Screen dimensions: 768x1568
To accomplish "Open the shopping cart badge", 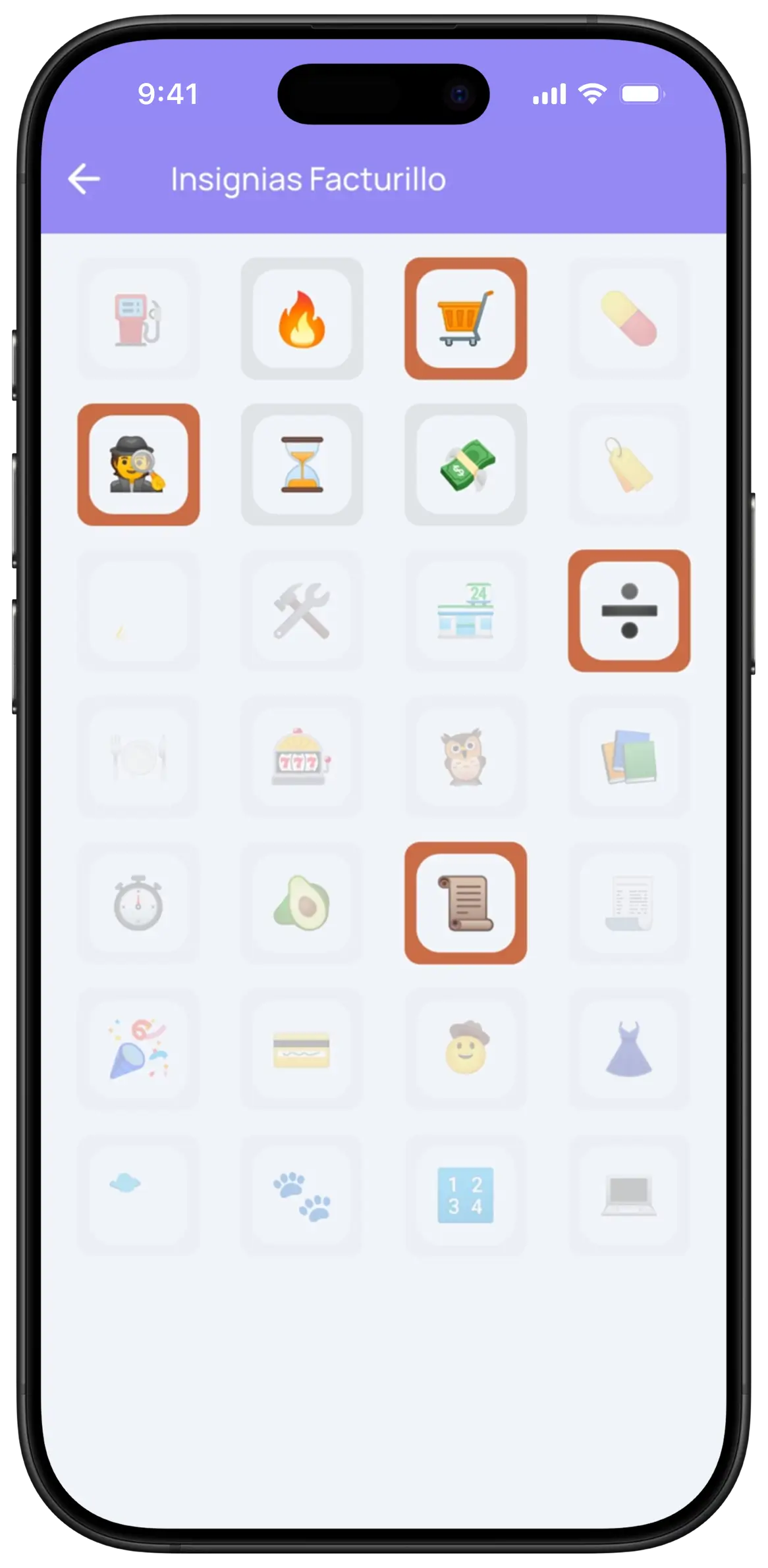I will [466, 319].
